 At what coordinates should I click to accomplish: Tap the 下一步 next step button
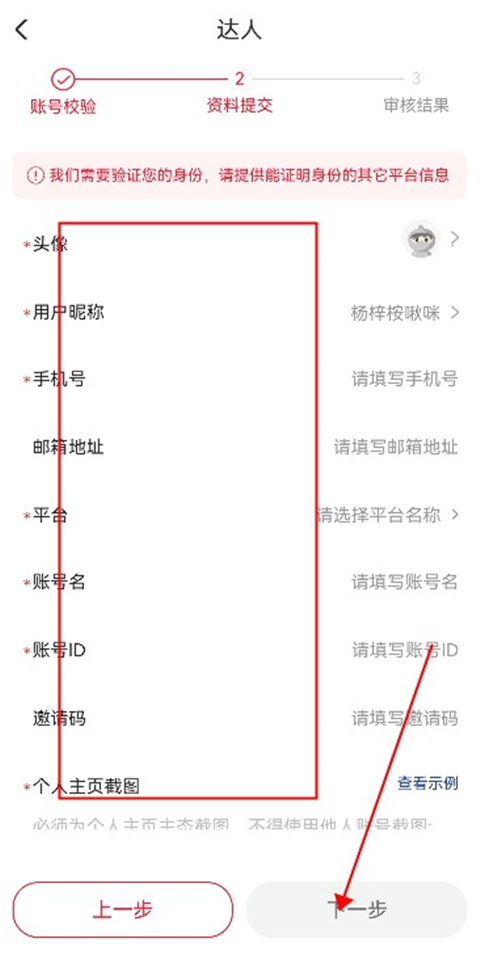357,910
